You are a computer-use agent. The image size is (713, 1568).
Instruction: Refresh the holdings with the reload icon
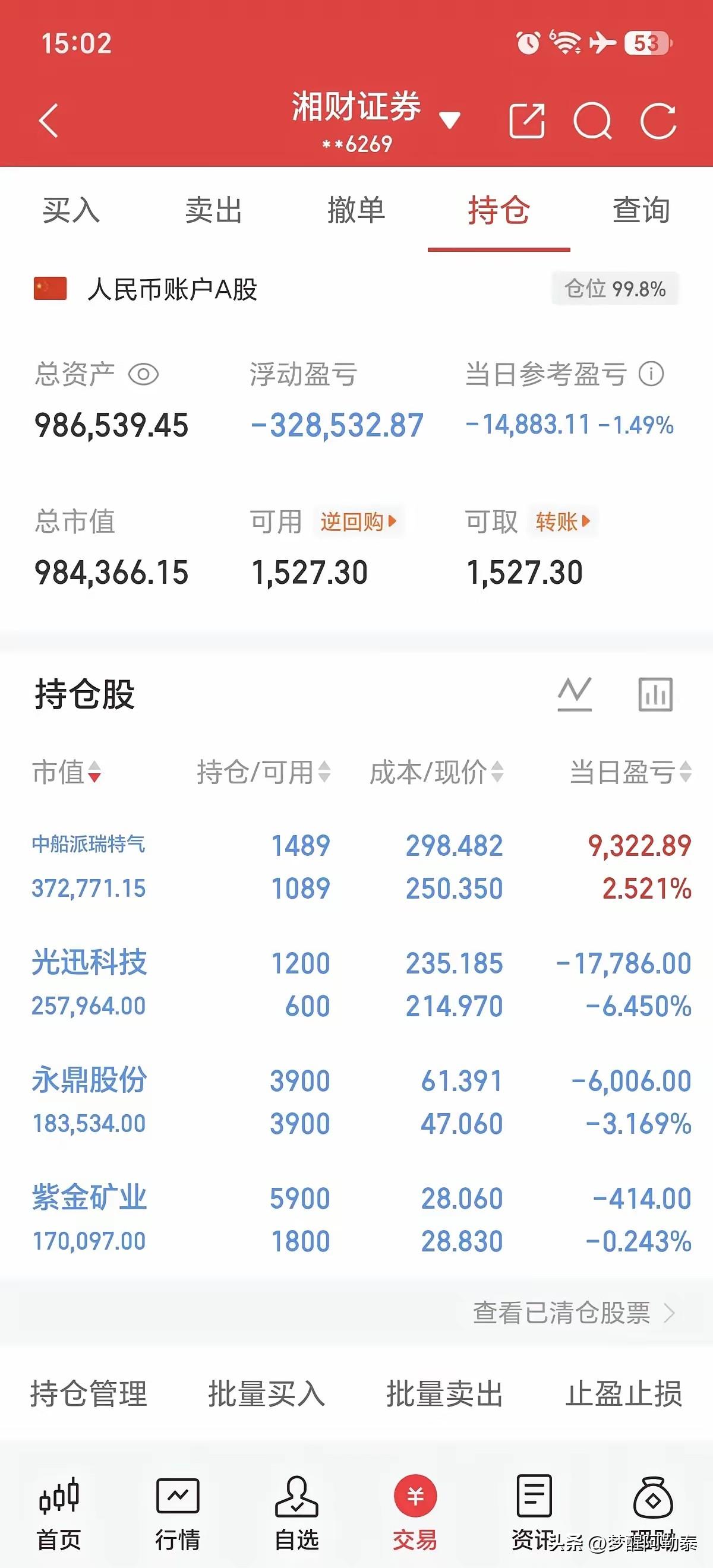(659, 121)
